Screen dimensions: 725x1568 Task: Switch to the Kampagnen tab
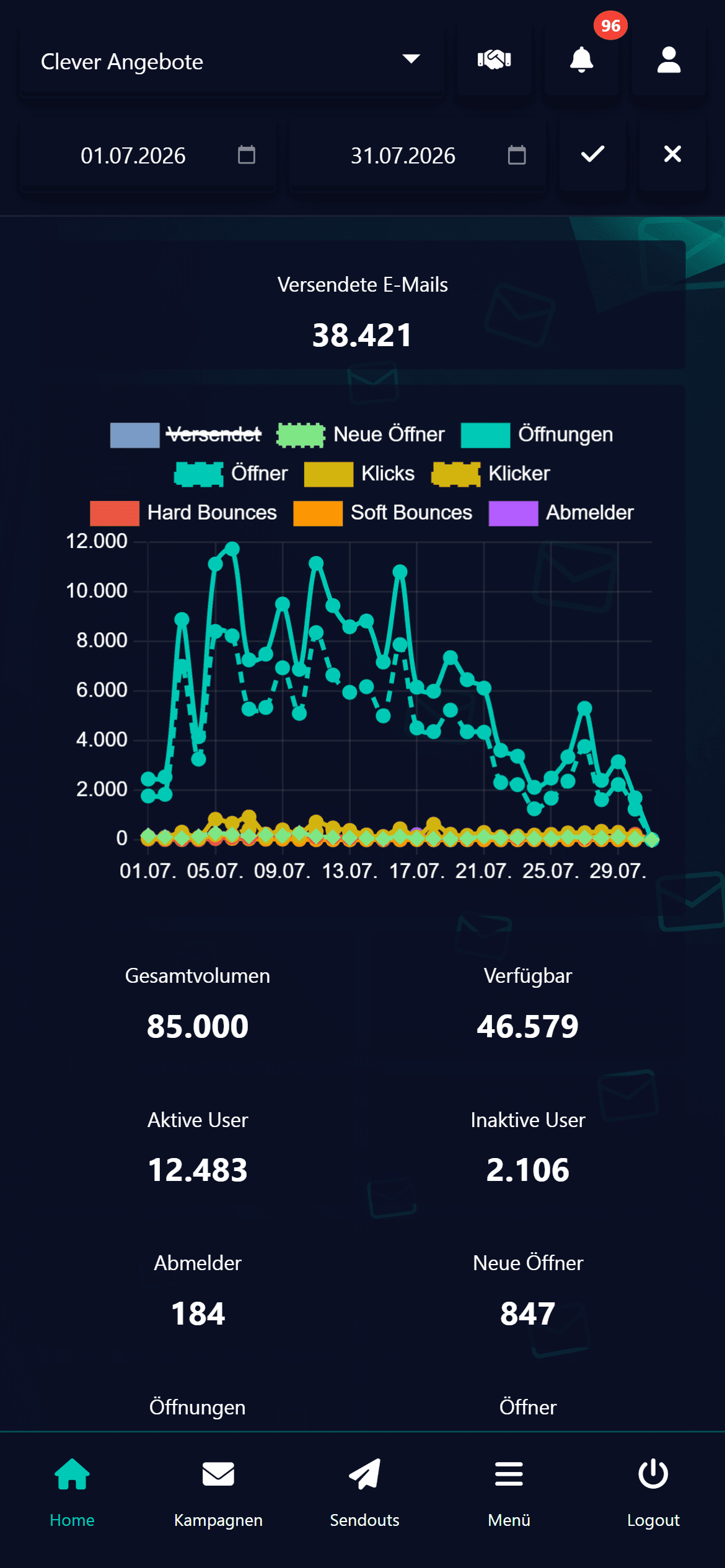218,1493
